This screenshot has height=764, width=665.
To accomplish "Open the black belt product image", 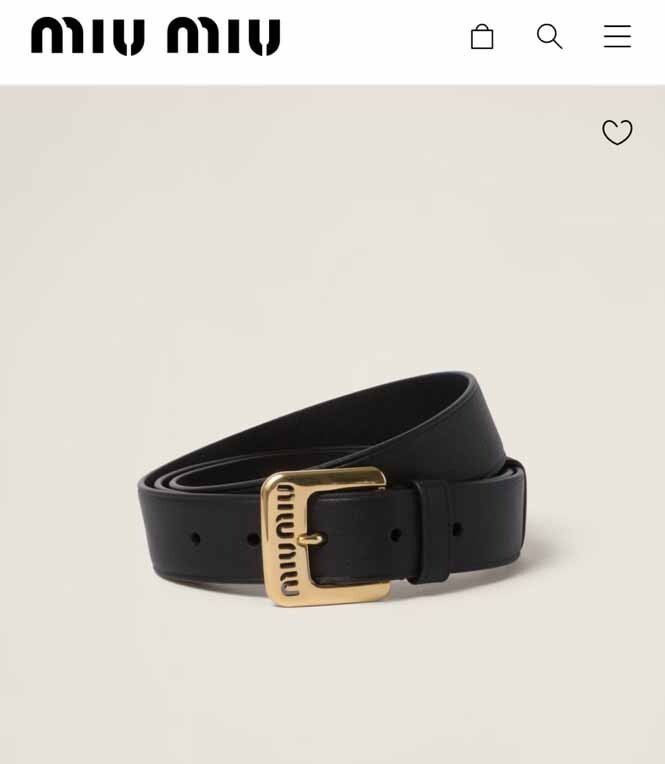I will (332, 490).
